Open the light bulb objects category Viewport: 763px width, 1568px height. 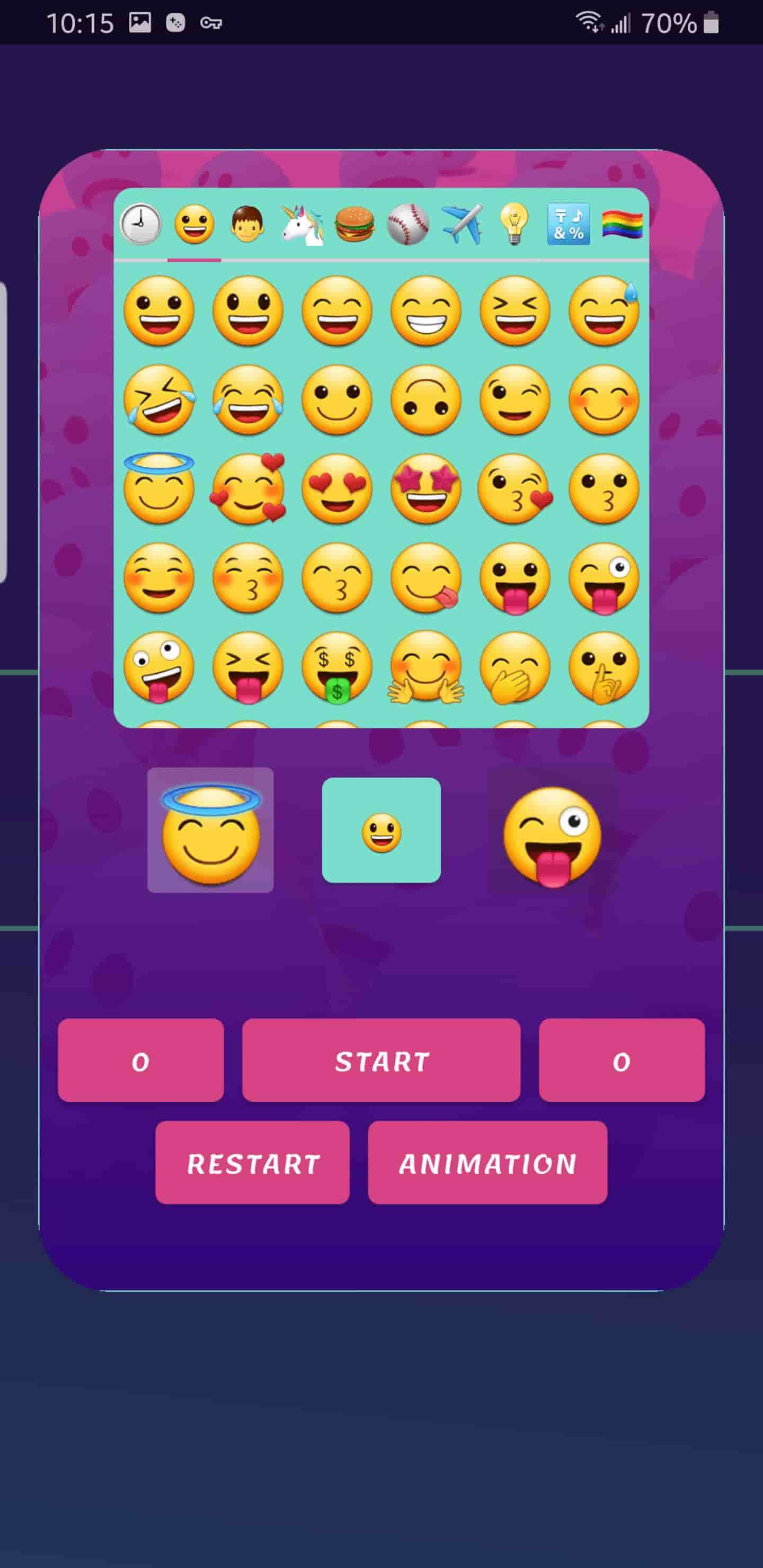pos(514,224)
